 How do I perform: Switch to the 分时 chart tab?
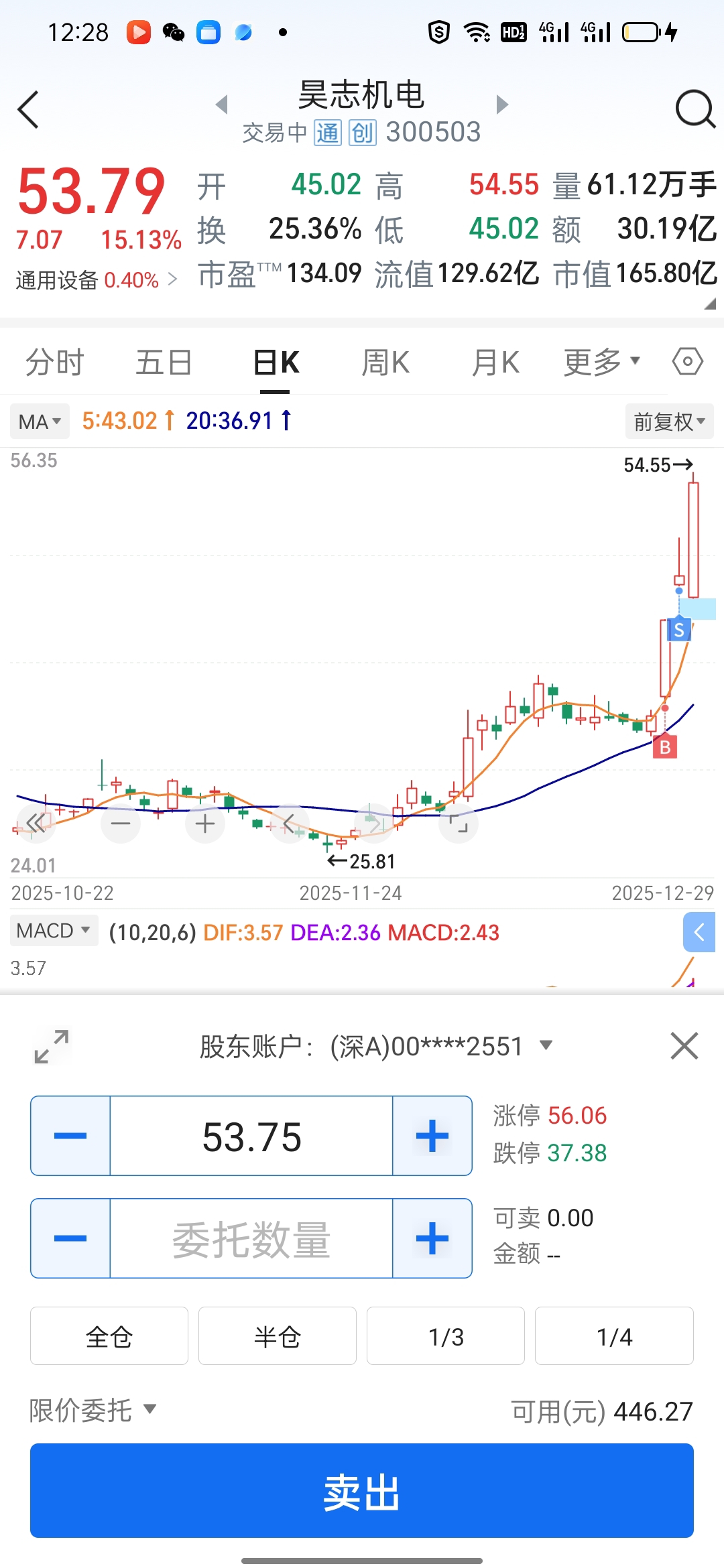click(x=55, y=363)
